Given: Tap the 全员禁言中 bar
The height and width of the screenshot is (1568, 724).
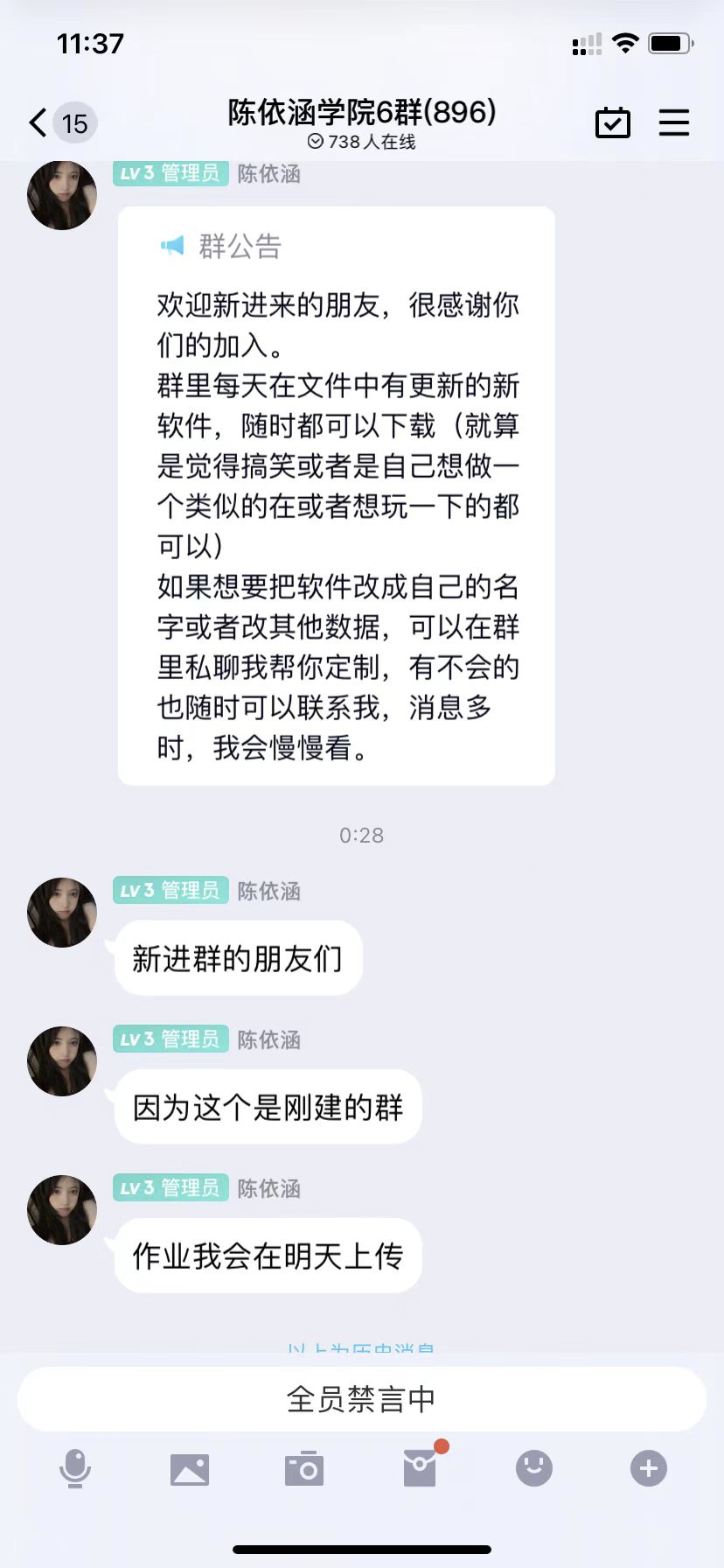Looking at the screenshot, I should pyautogui.click(x=361, y=1398).
